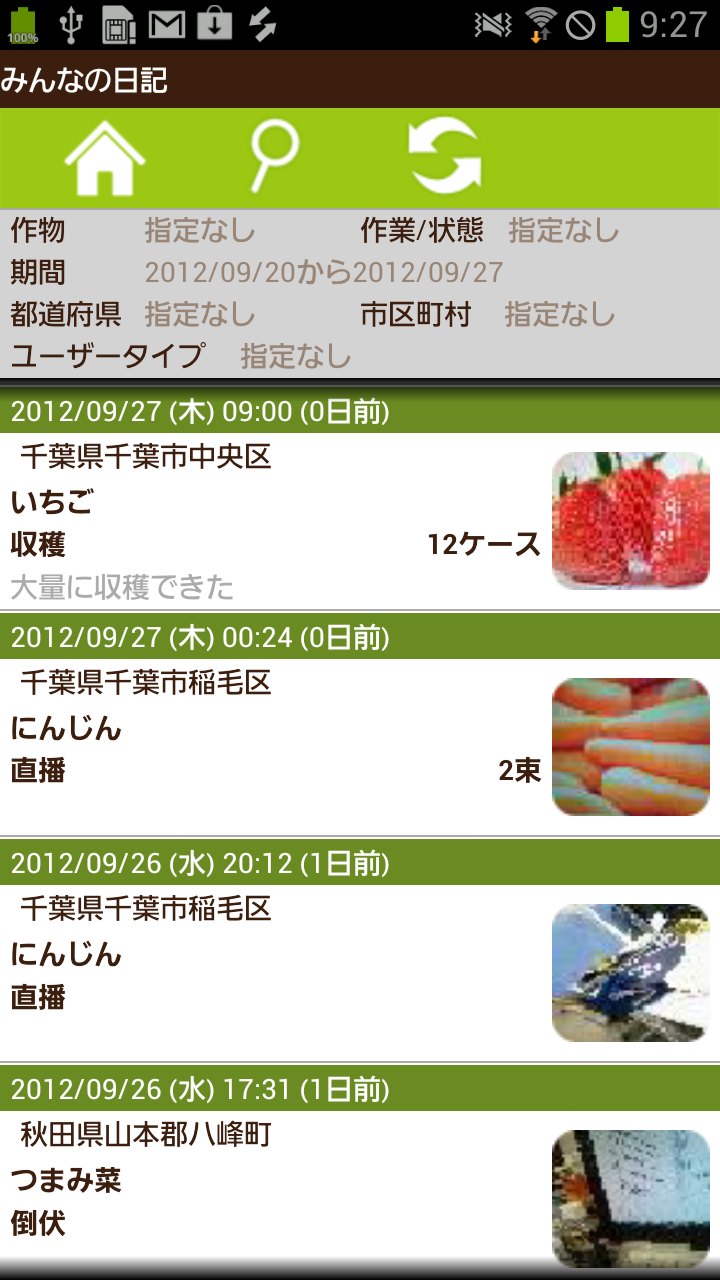View the photo on the 17:31 entry

(x=631, y=1198)
